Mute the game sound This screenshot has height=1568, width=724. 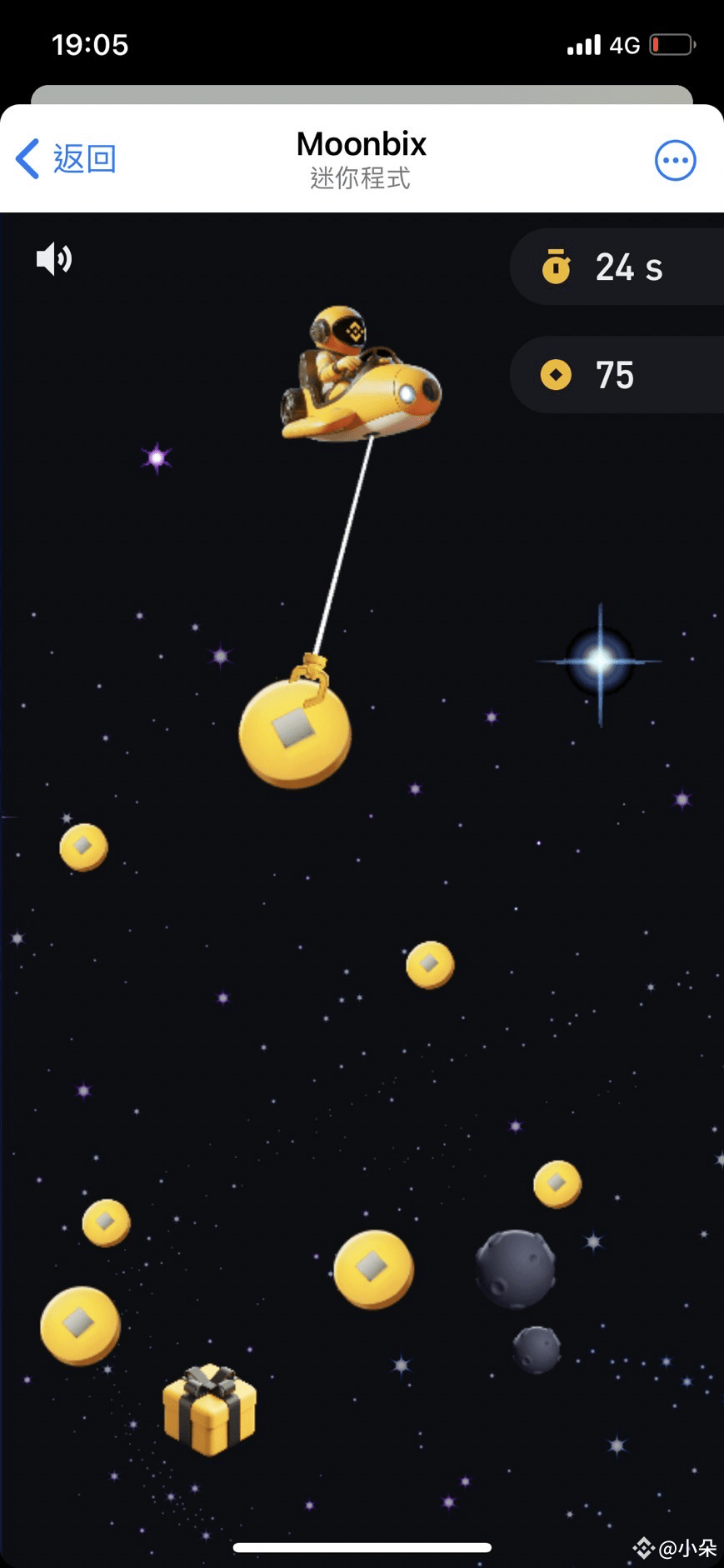(x=54, y=259)
